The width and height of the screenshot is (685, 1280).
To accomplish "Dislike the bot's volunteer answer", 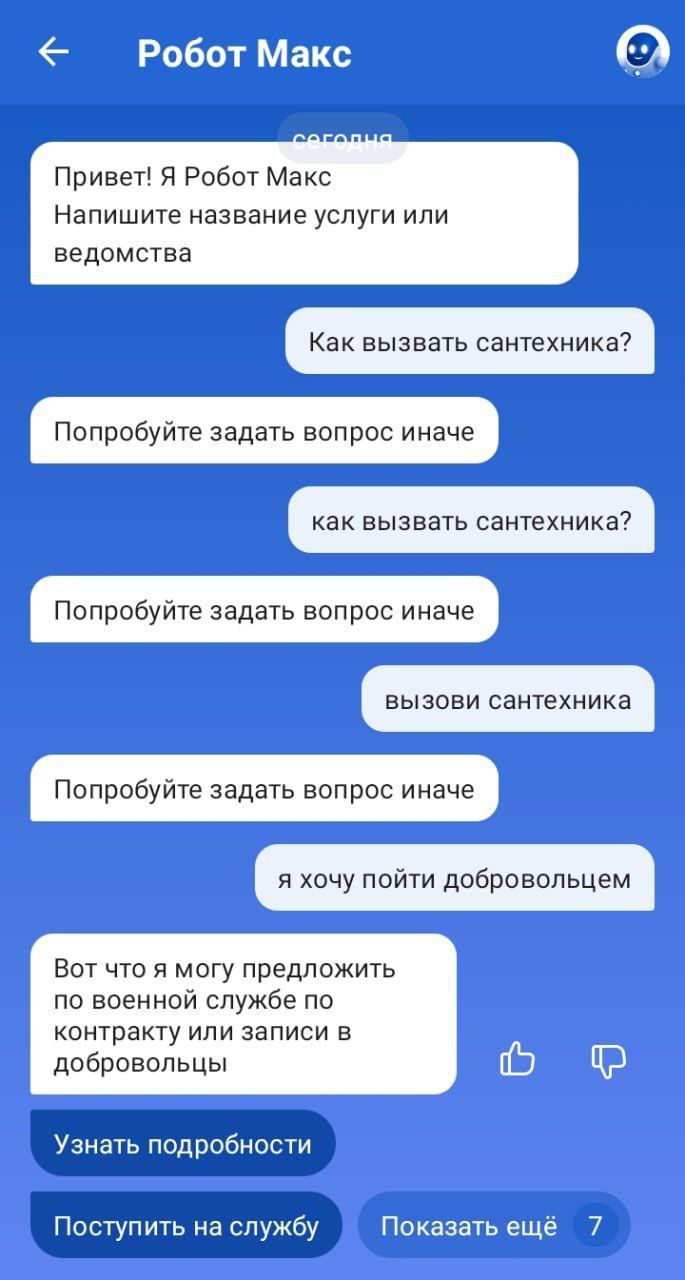I will [608, 1058].
